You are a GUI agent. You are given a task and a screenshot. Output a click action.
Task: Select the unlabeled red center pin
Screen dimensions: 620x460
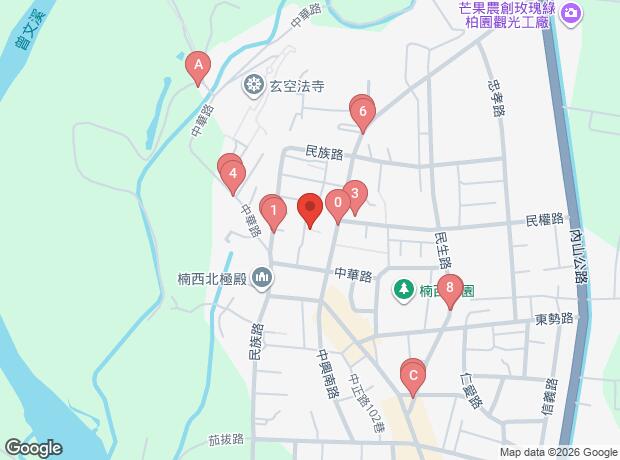click(310, 209)
